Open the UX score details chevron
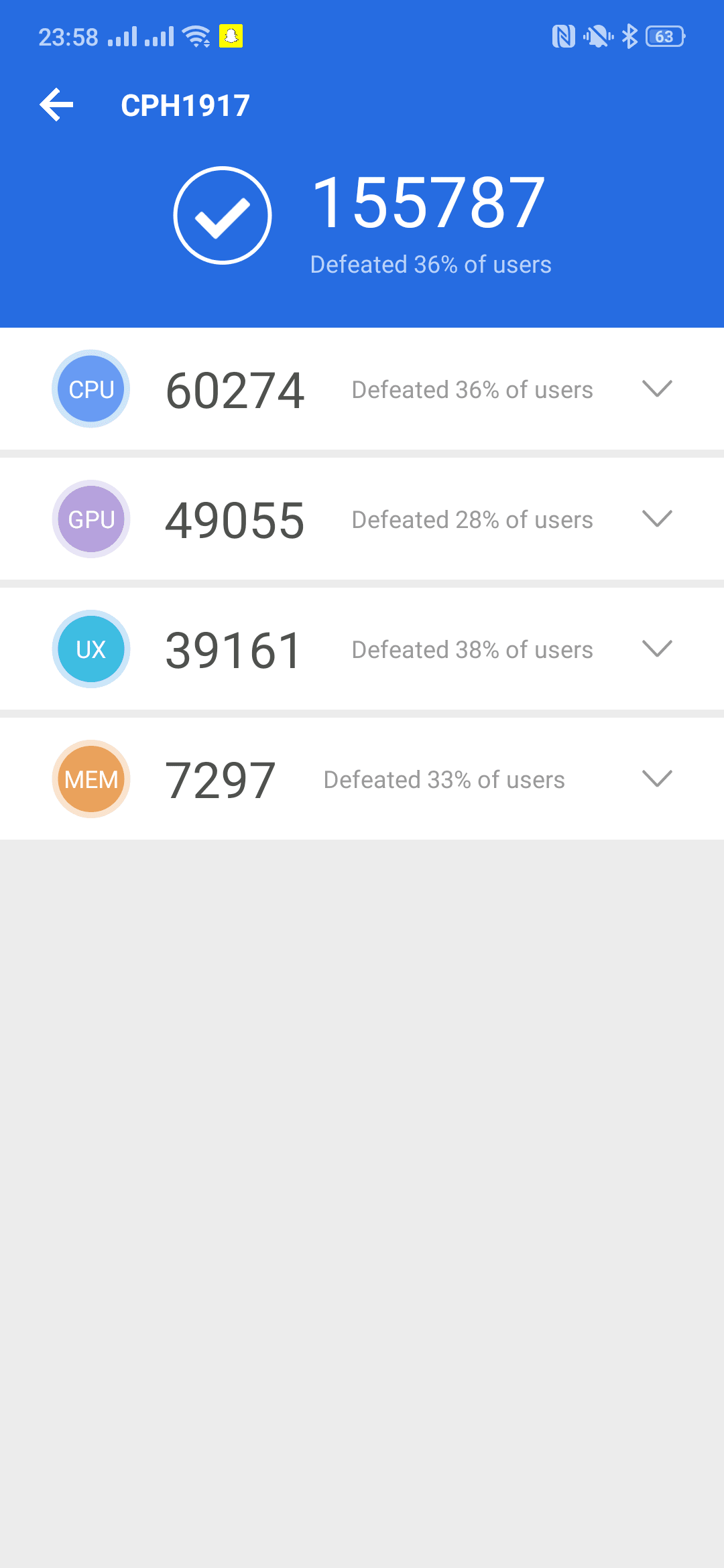Image resolution: width=724 pixels, height=1568 pixels. [x=657, y=649]
